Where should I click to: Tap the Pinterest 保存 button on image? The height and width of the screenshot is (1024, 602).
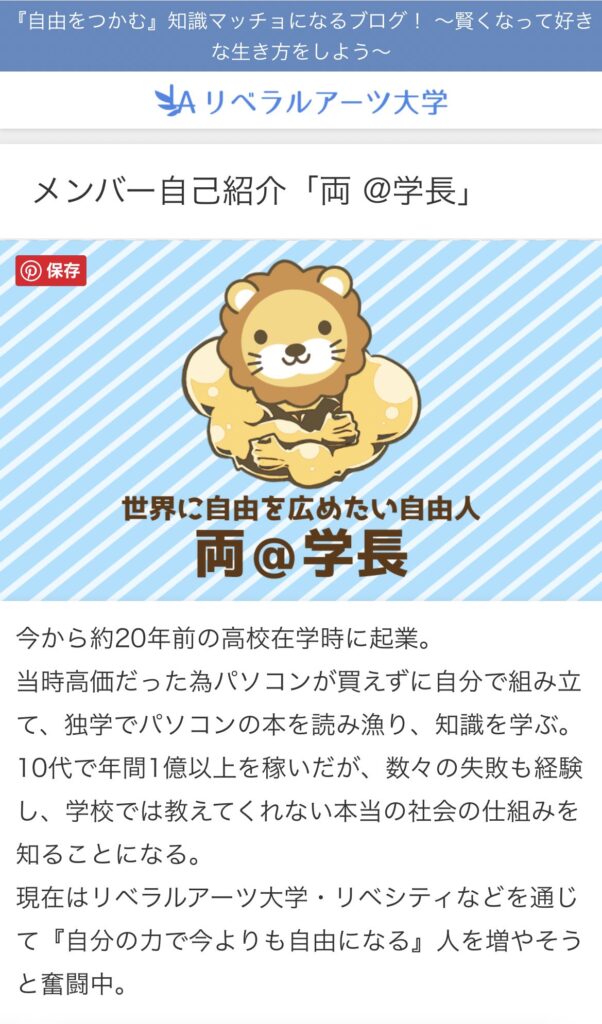[x=51, y=271]
